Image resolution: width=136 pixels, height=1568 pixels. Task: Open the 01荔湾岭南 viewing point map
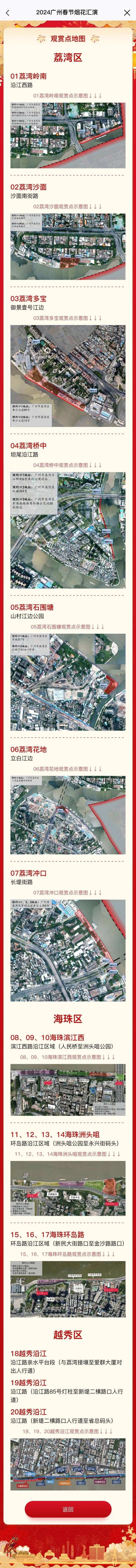(x=68, y=135)
